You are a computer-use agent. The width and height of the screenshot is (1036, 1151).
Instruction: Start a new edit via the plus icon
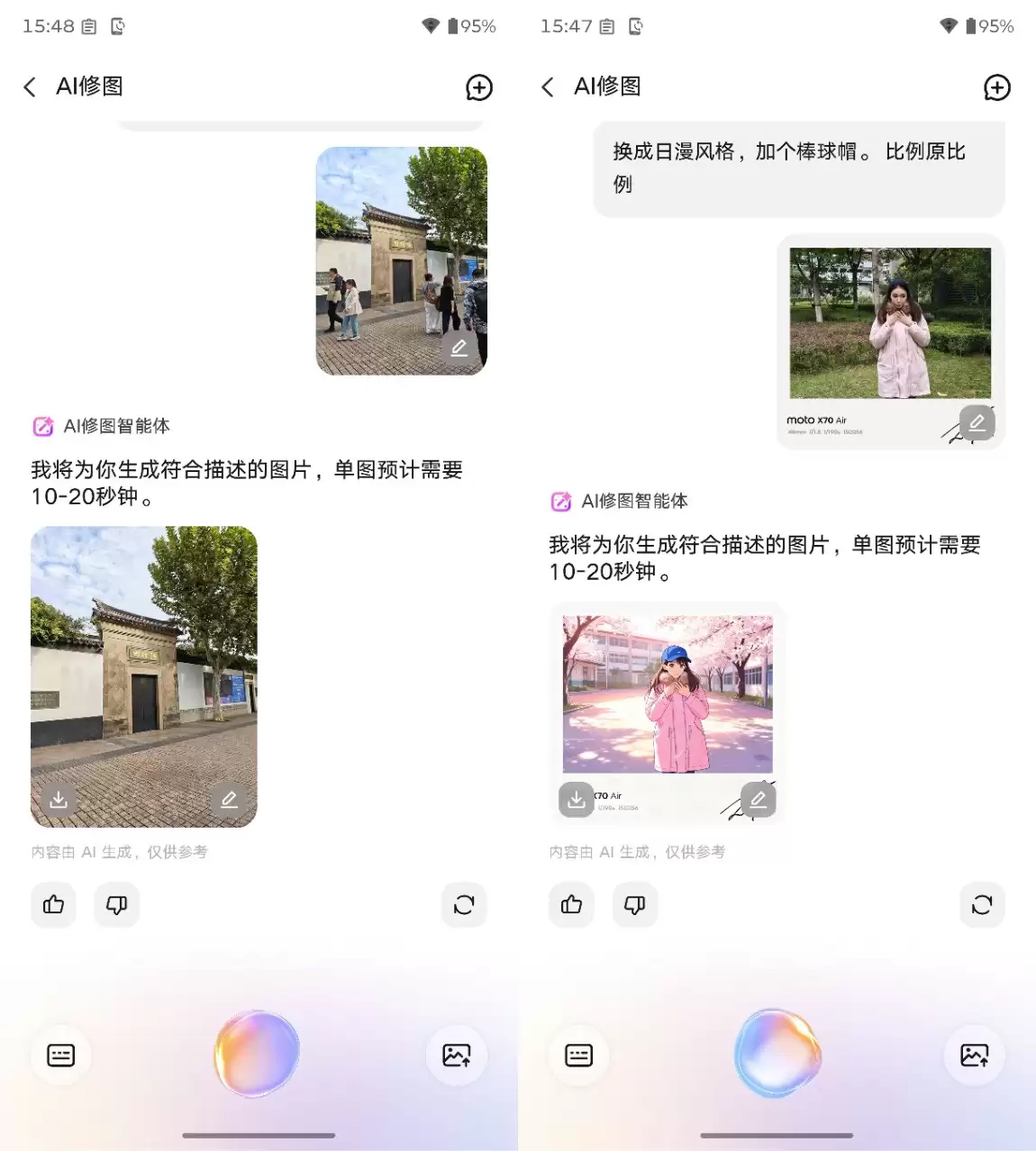point(479,87)
